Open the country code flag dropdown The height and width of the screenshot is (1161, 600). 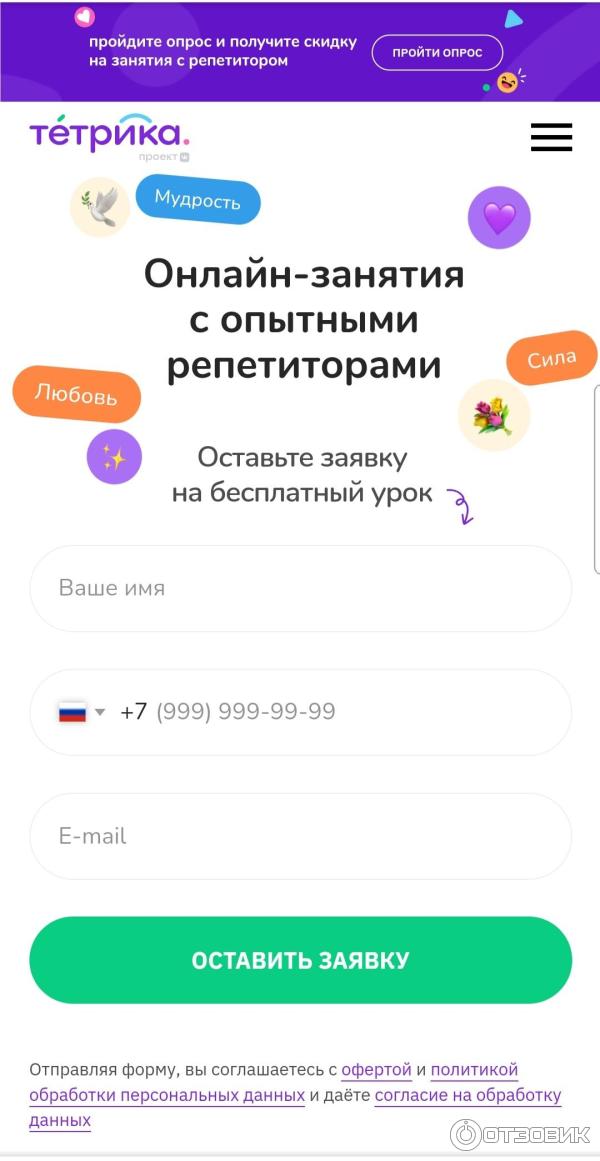click(x=82, y=712)
